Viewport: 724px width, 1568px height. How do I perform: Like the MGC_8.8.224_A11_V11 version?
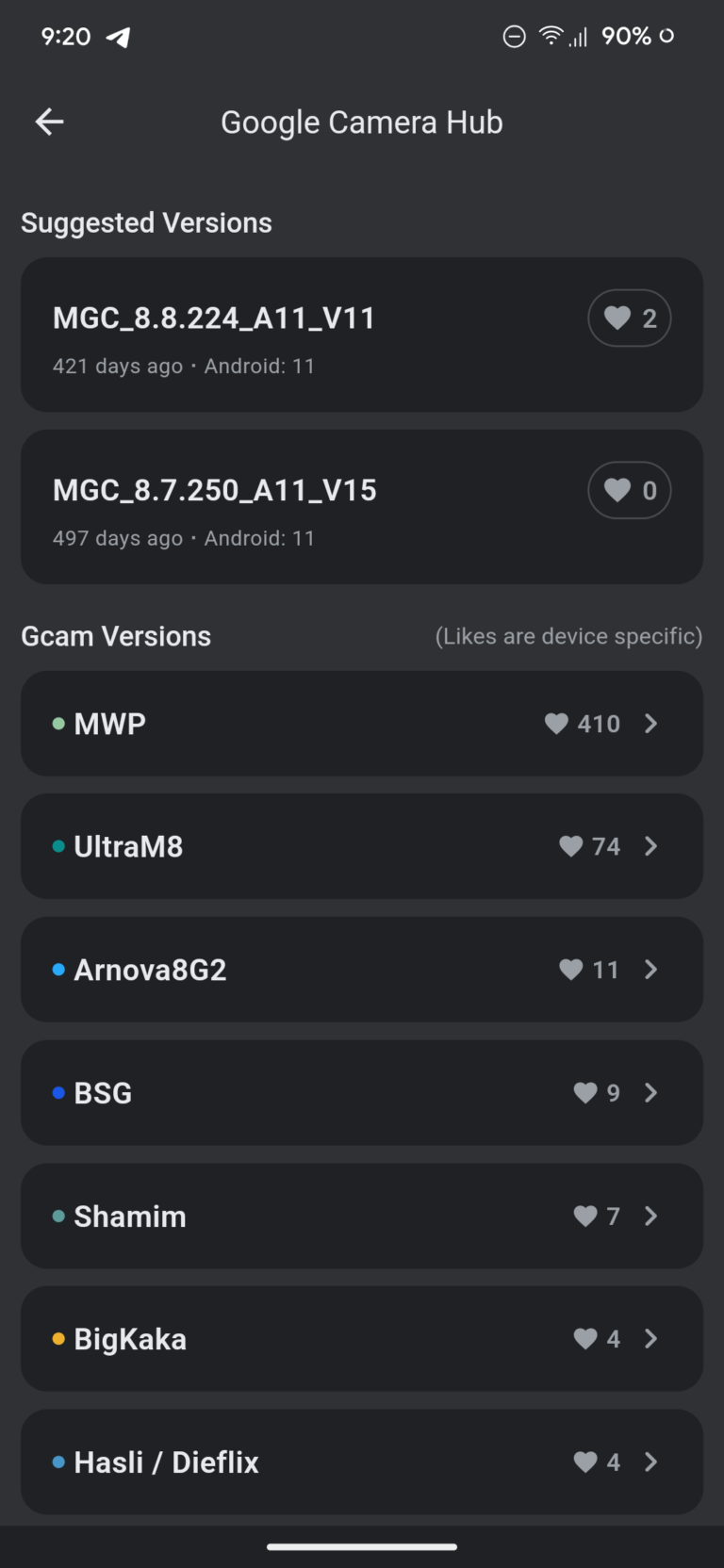point(629,318)
